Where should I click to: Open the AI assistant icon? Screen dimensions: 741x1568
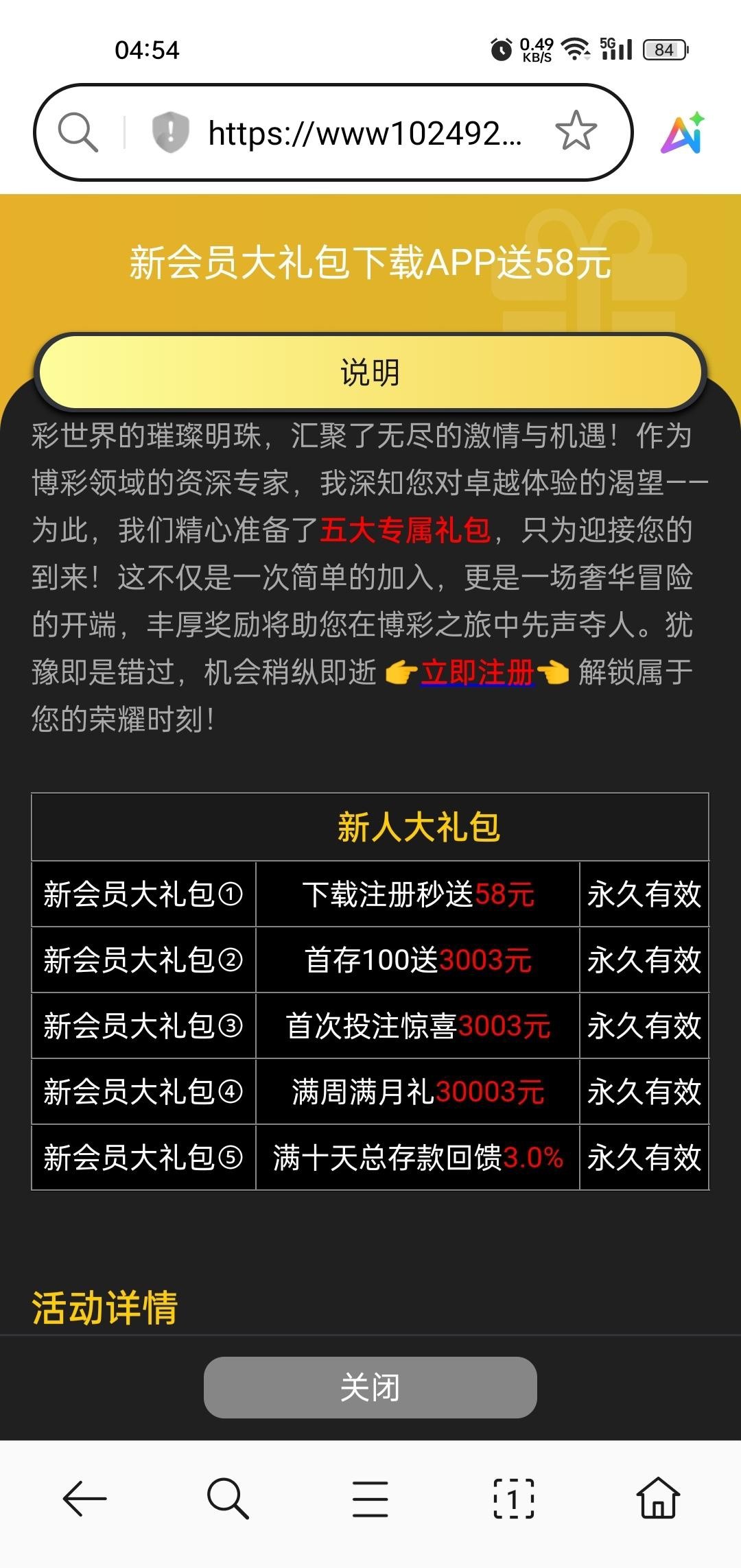(x=683, y=132)
